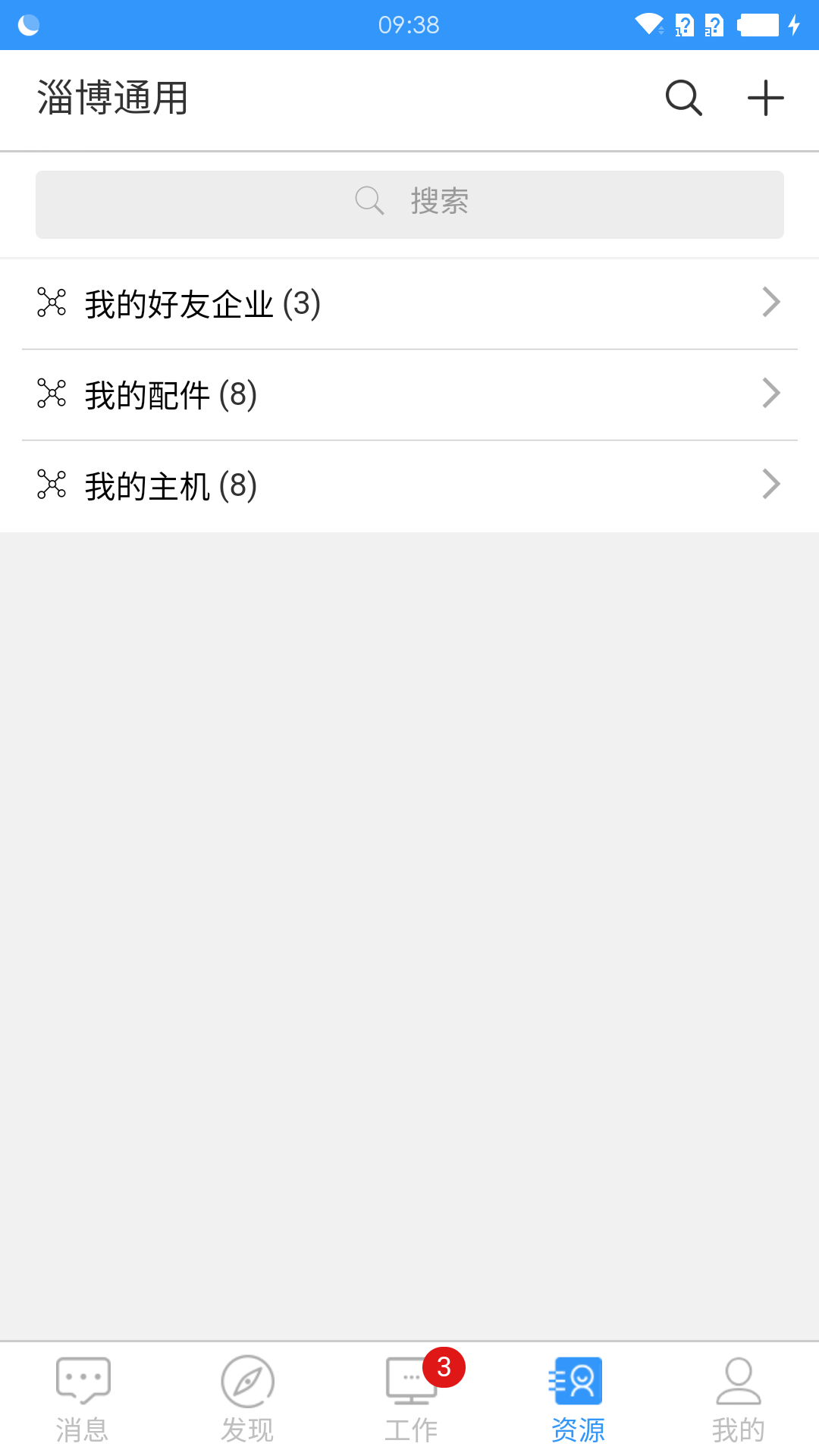
Task: Switch to the 发现 tab
Action: (x=247, y=1399)
